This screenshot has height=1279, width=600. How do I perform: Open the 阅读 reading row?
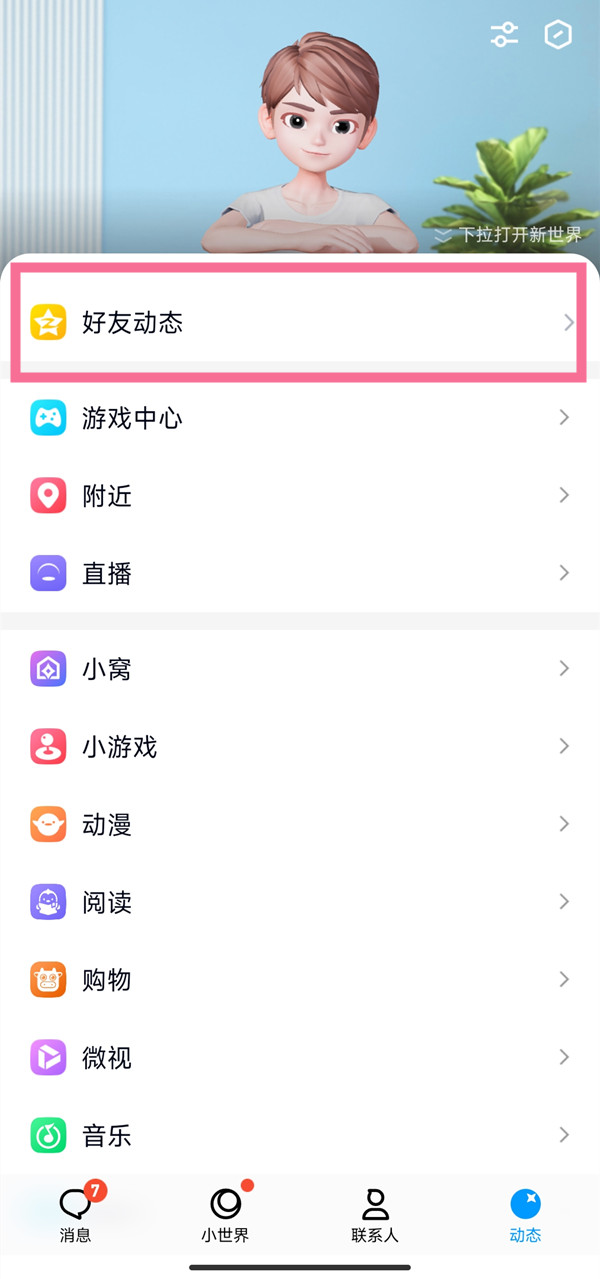tap(298, 903)
